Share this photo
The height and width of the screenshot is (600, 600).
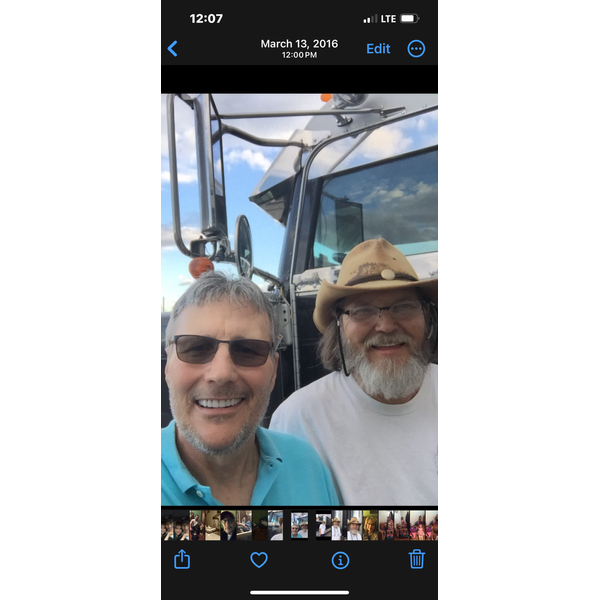(182, 560)
